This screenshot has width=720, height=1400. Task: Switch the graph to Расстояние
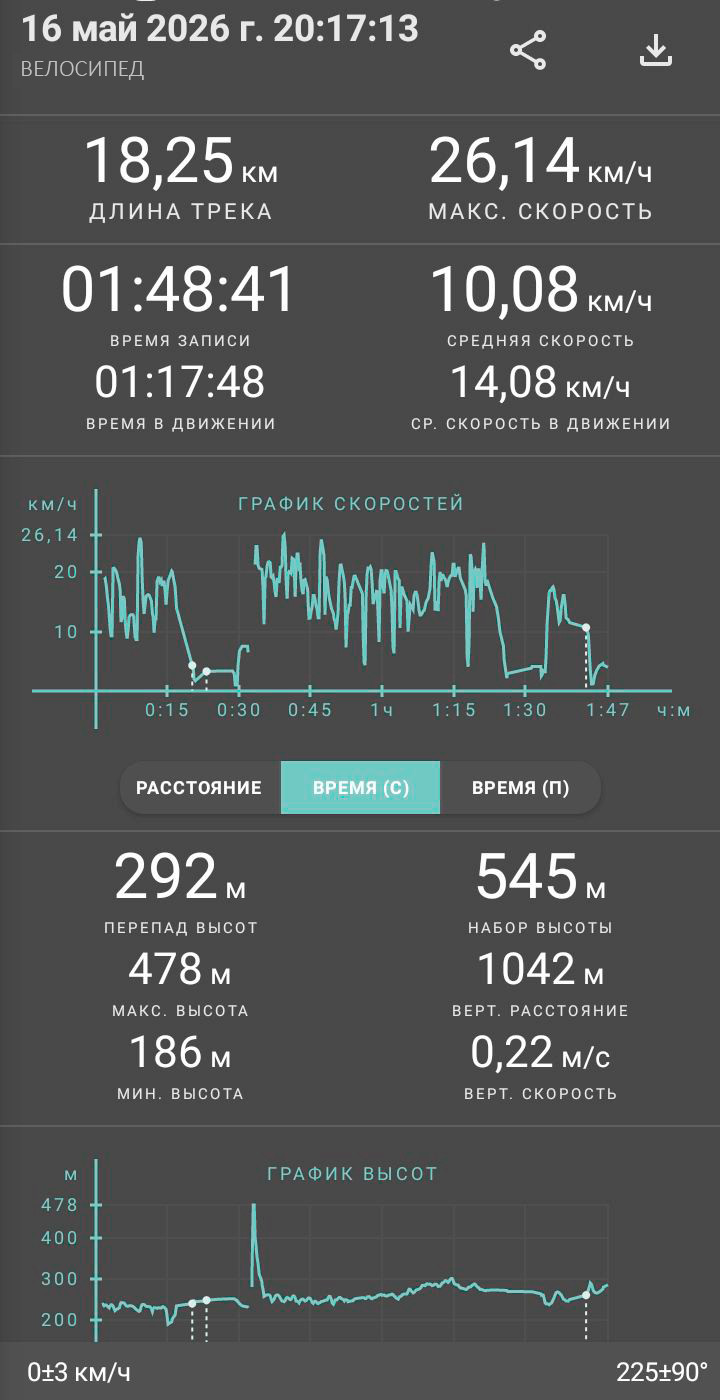tap(200, 788)
